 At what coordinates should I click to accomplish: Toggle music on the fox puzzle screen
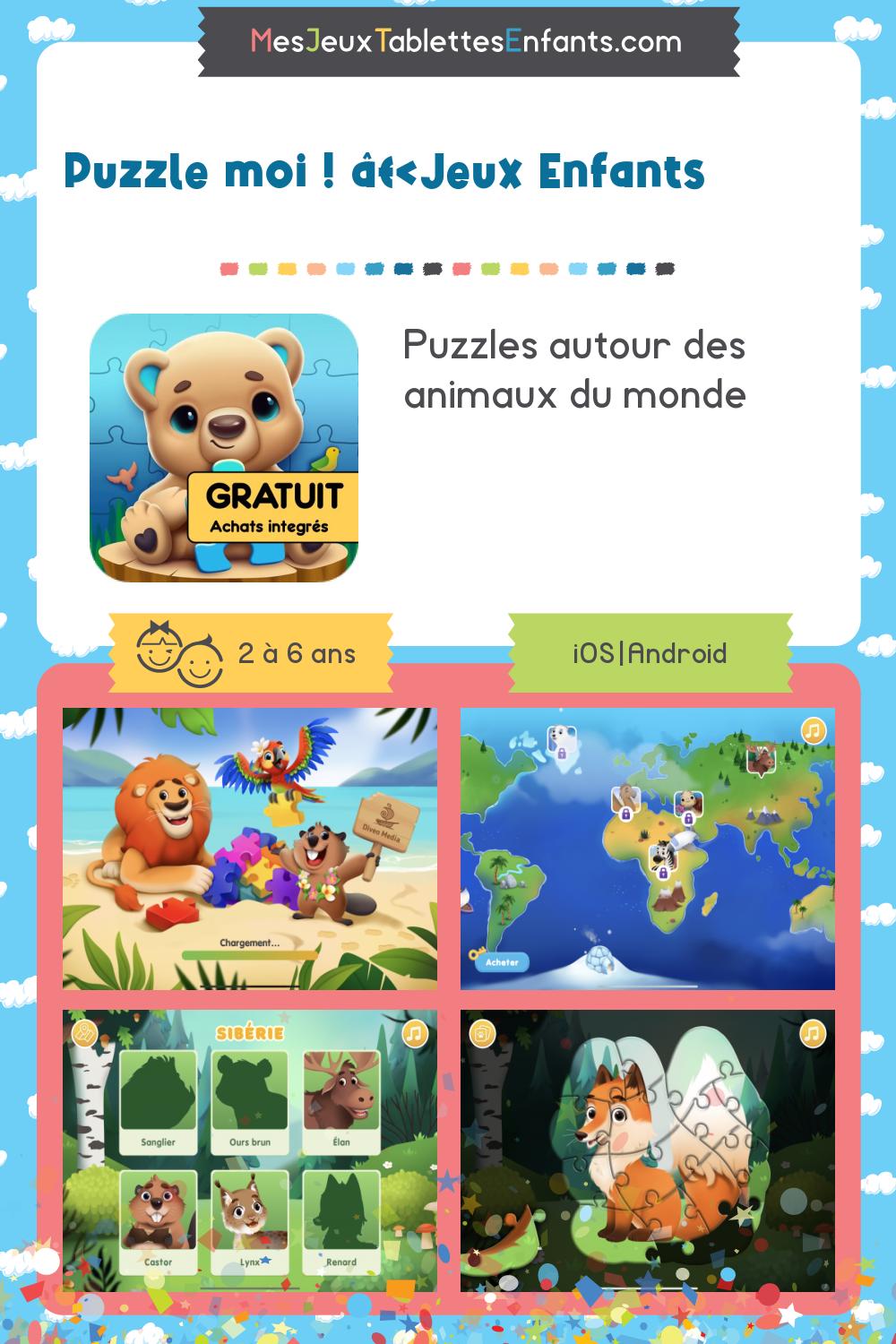click(x=811, y=1034)
